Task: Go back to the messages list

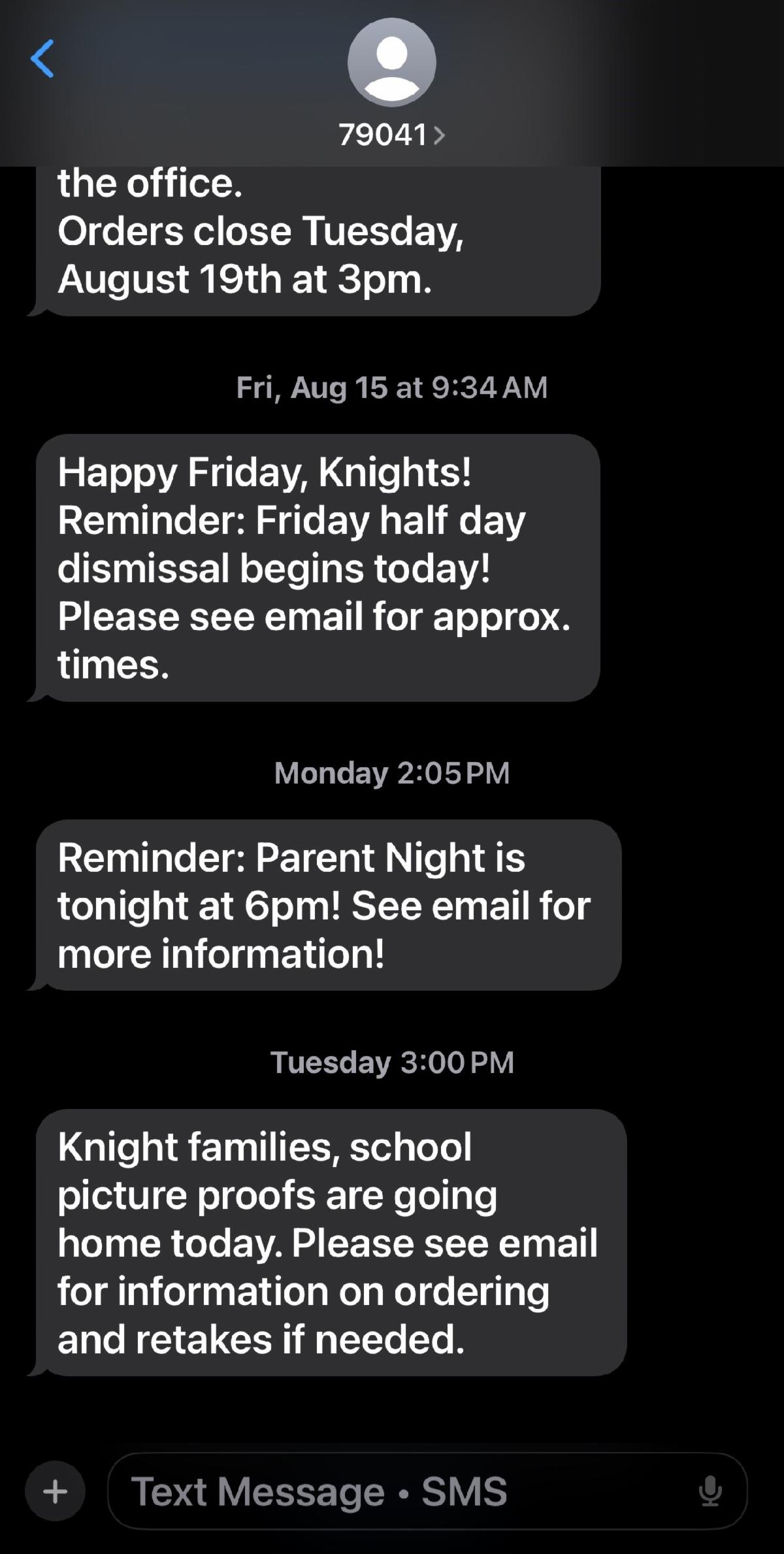Action: click(42, 59)
